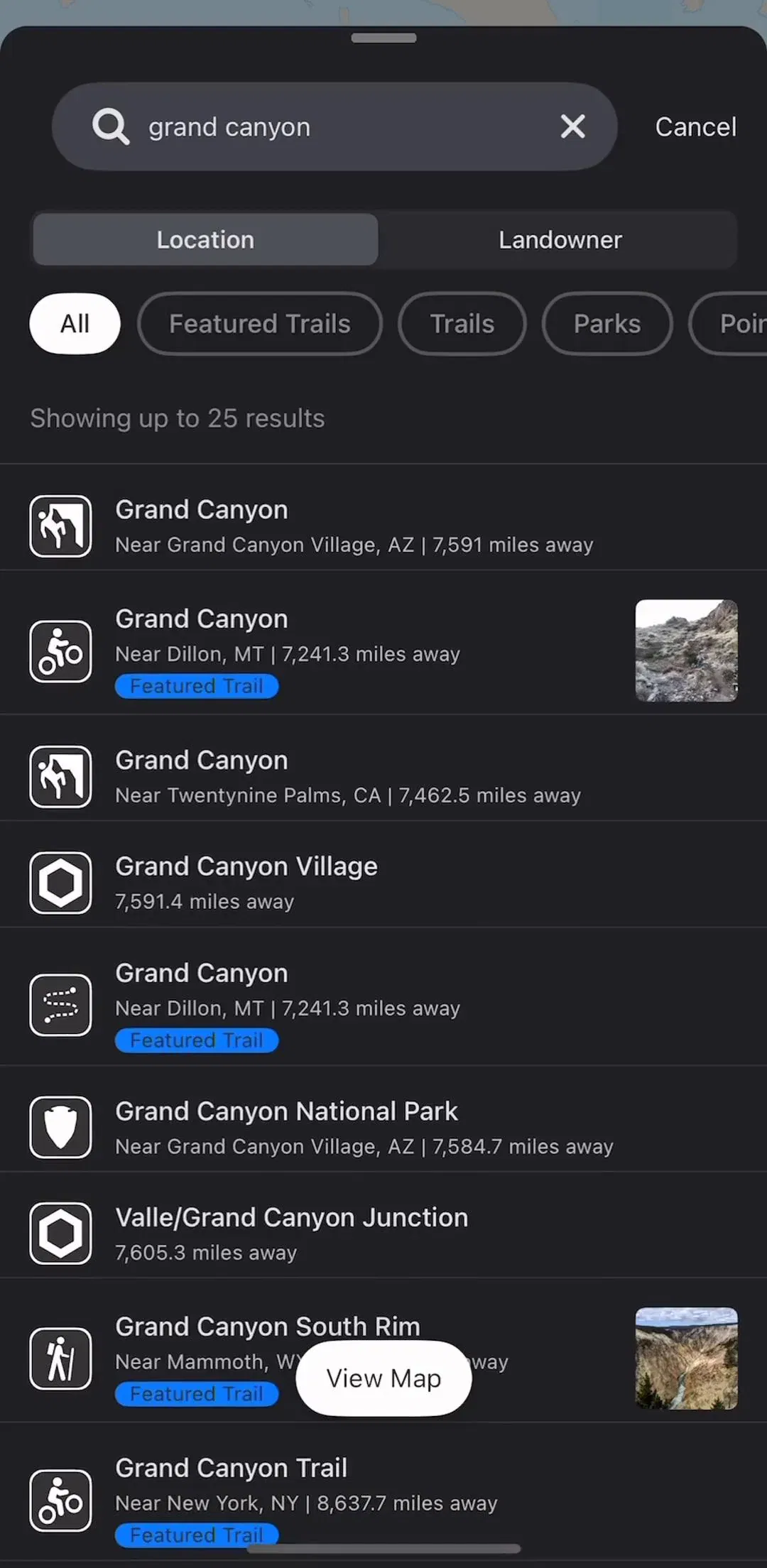The image size is (767, 1568).
Task: Open Valle/Grand Canyon Junction result
Action: coord(383,1234)
